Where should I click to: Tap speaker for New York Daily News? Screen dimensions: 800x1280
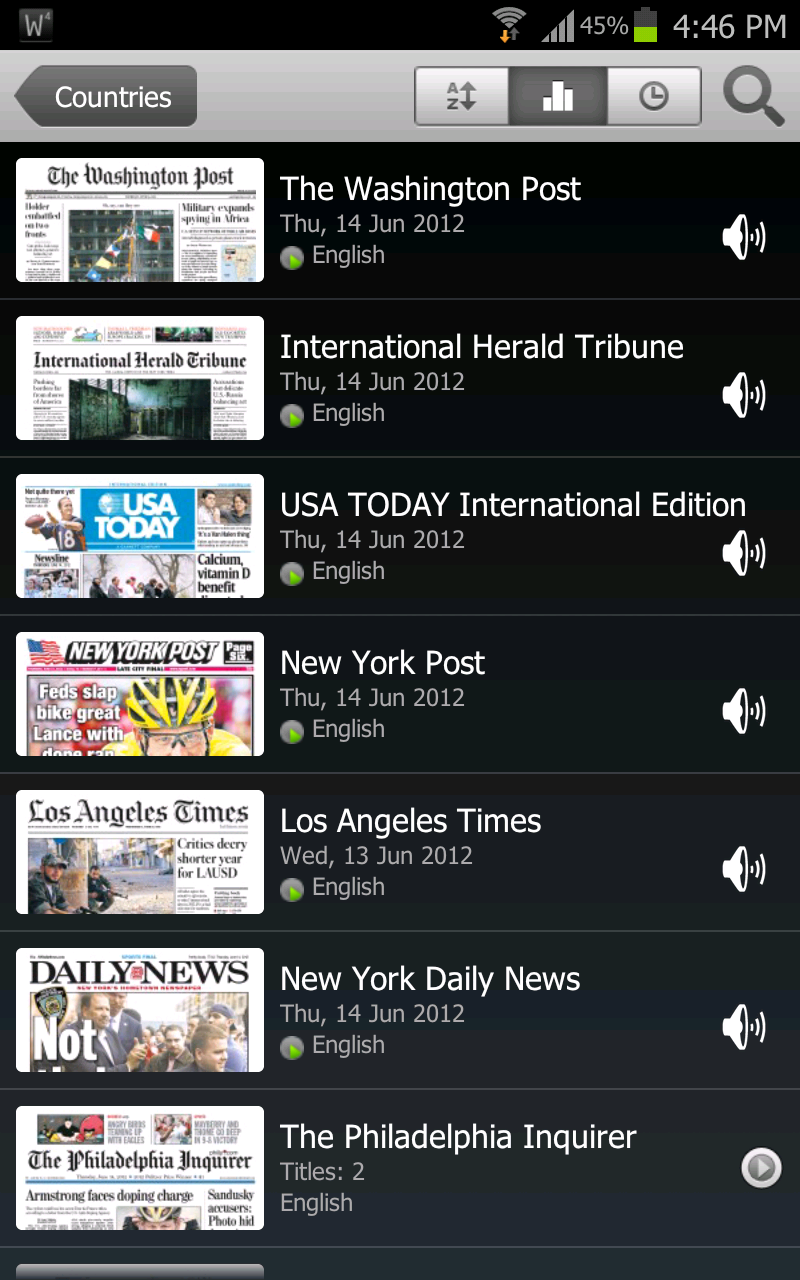(x=744, y=1028)
